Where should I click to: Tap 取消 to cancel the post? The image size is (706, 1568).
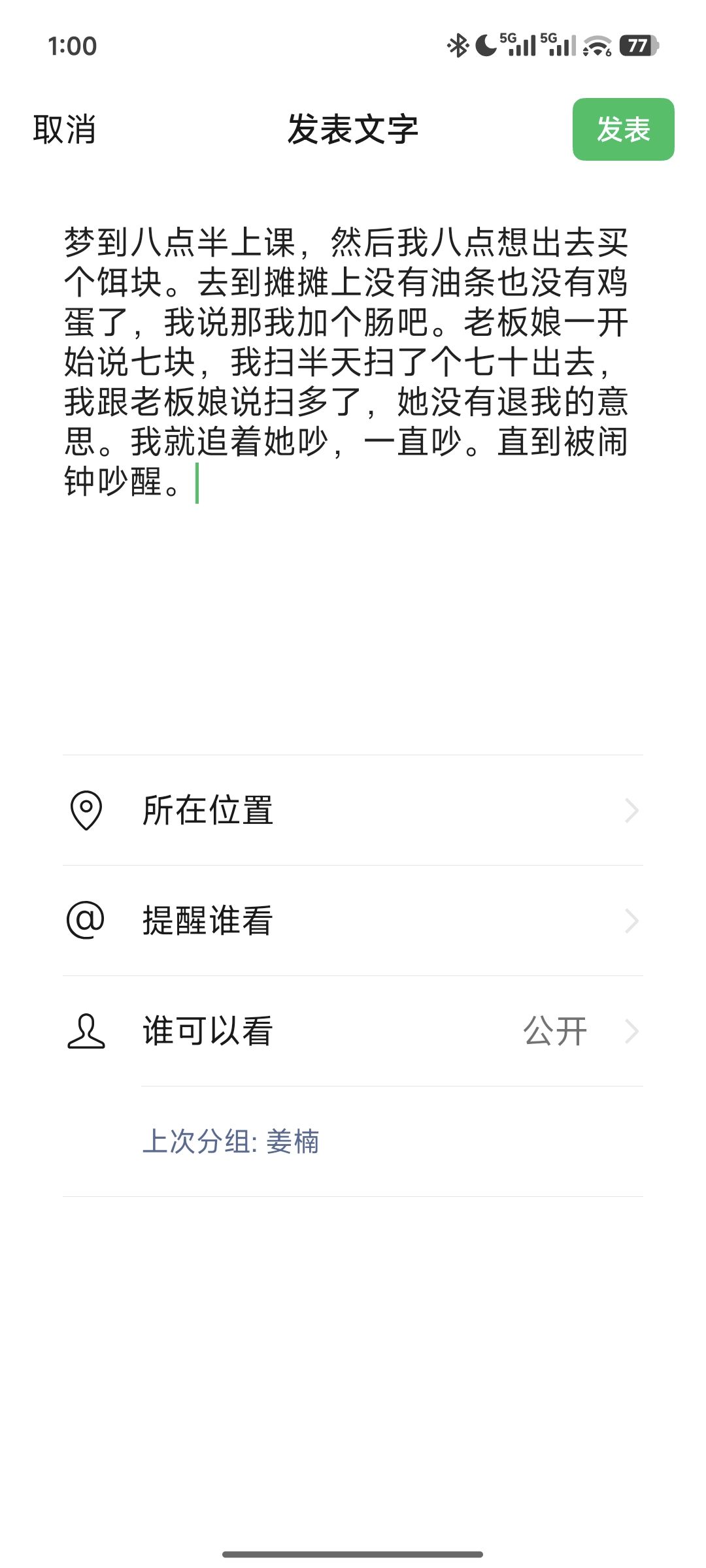coord(64,129)
